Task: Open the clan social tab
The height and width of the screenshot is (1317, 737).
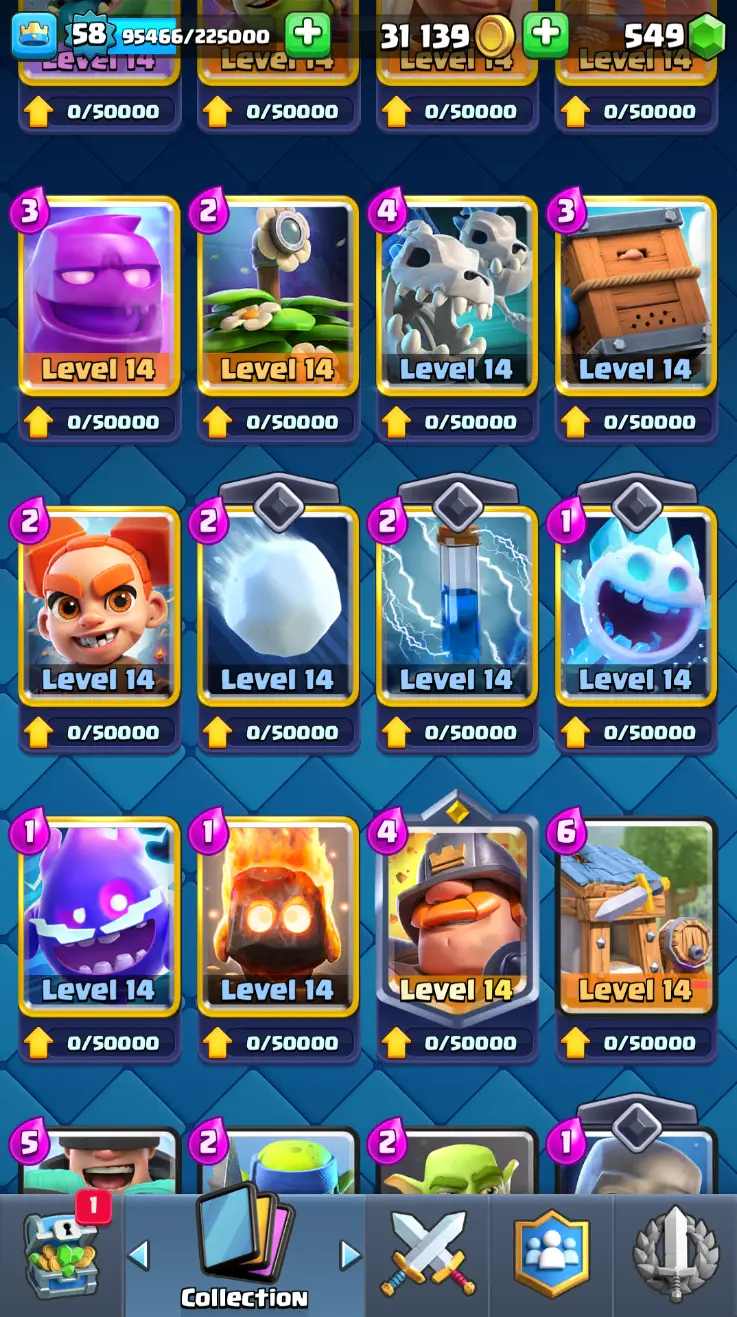Action: coord(551,1256)
